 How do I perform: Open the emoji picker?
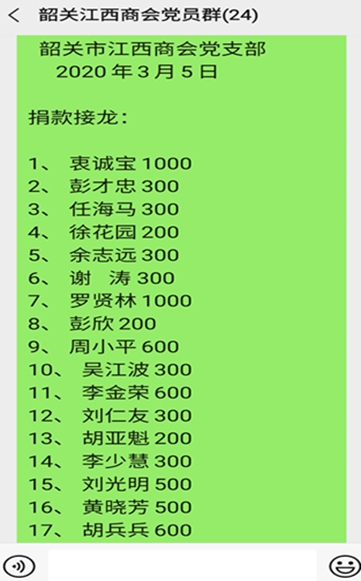344,566
